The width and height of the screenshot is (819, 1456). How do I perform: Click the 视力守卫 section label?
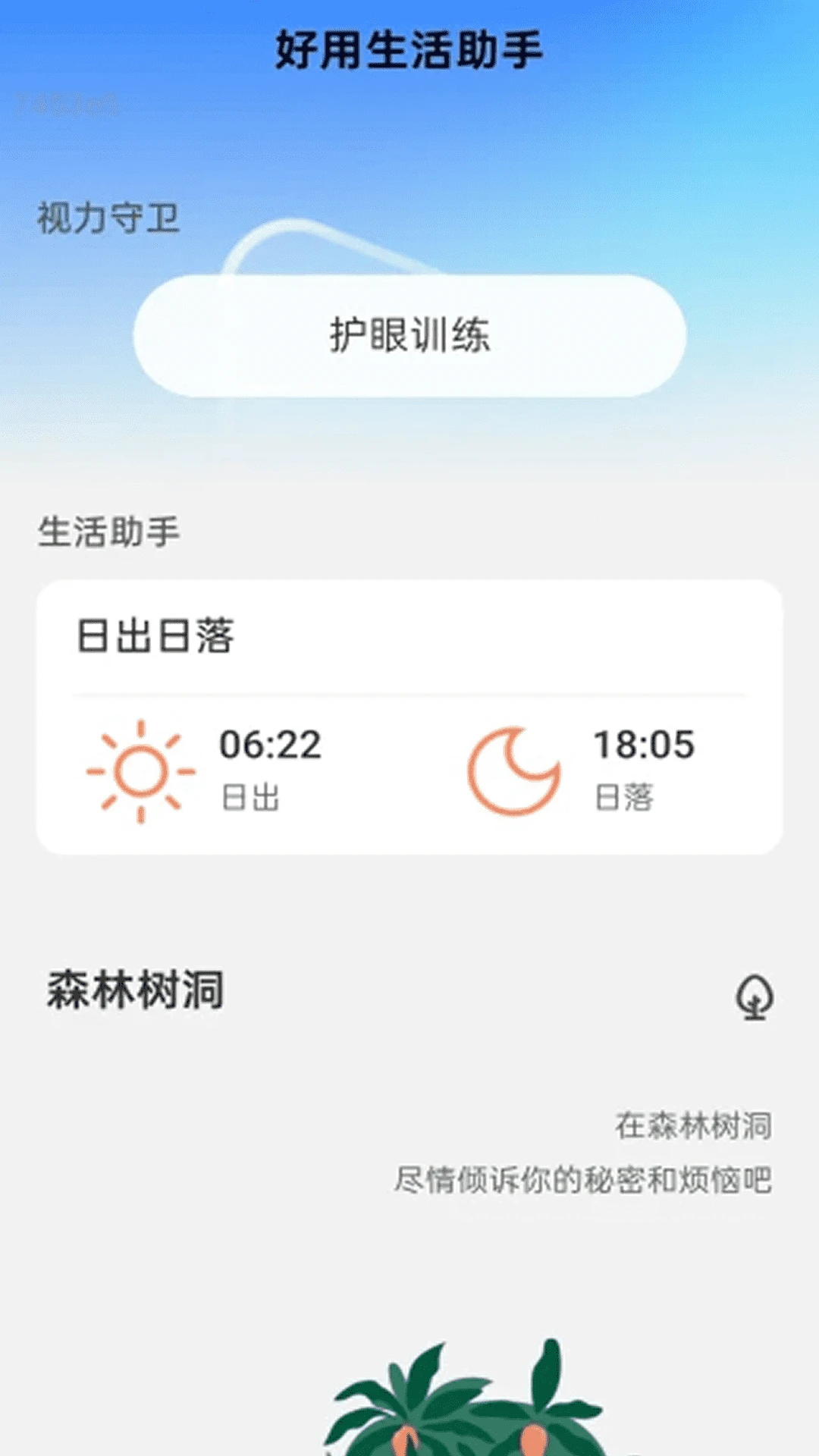112,220
